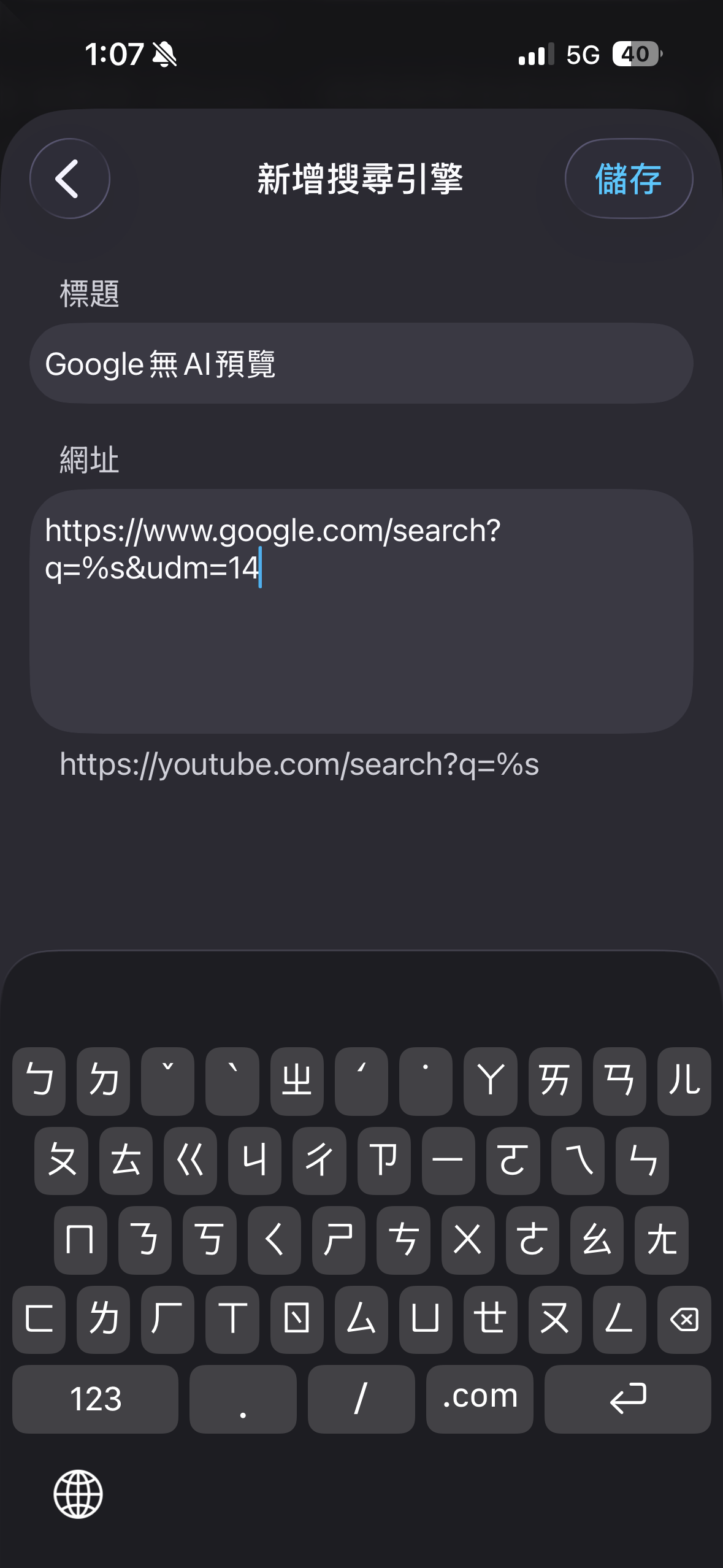Insert .com using the keyboard shortcut key
Screen dimensions: 723x1568
point(480,1399)
